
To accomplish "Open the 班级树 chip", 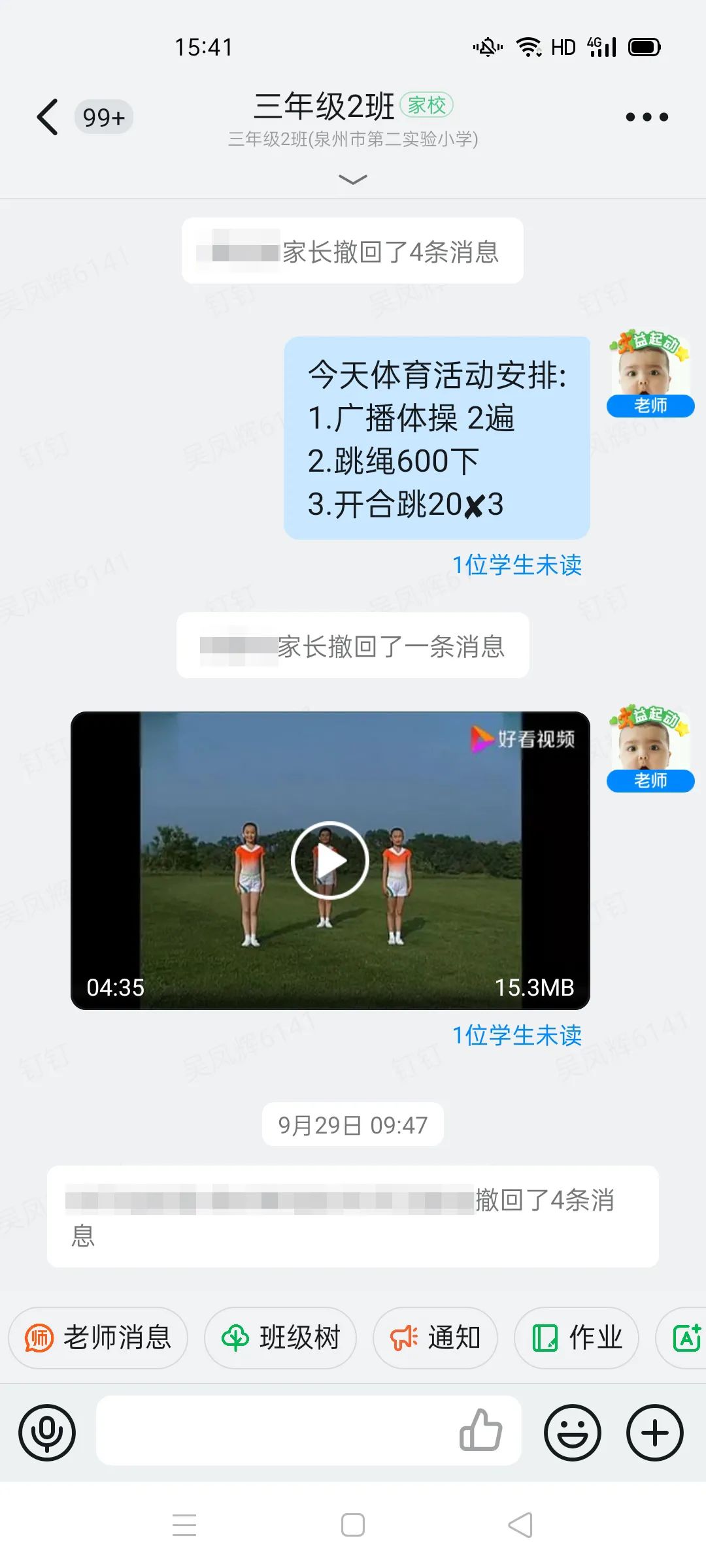I will [x=280, y=1337].
